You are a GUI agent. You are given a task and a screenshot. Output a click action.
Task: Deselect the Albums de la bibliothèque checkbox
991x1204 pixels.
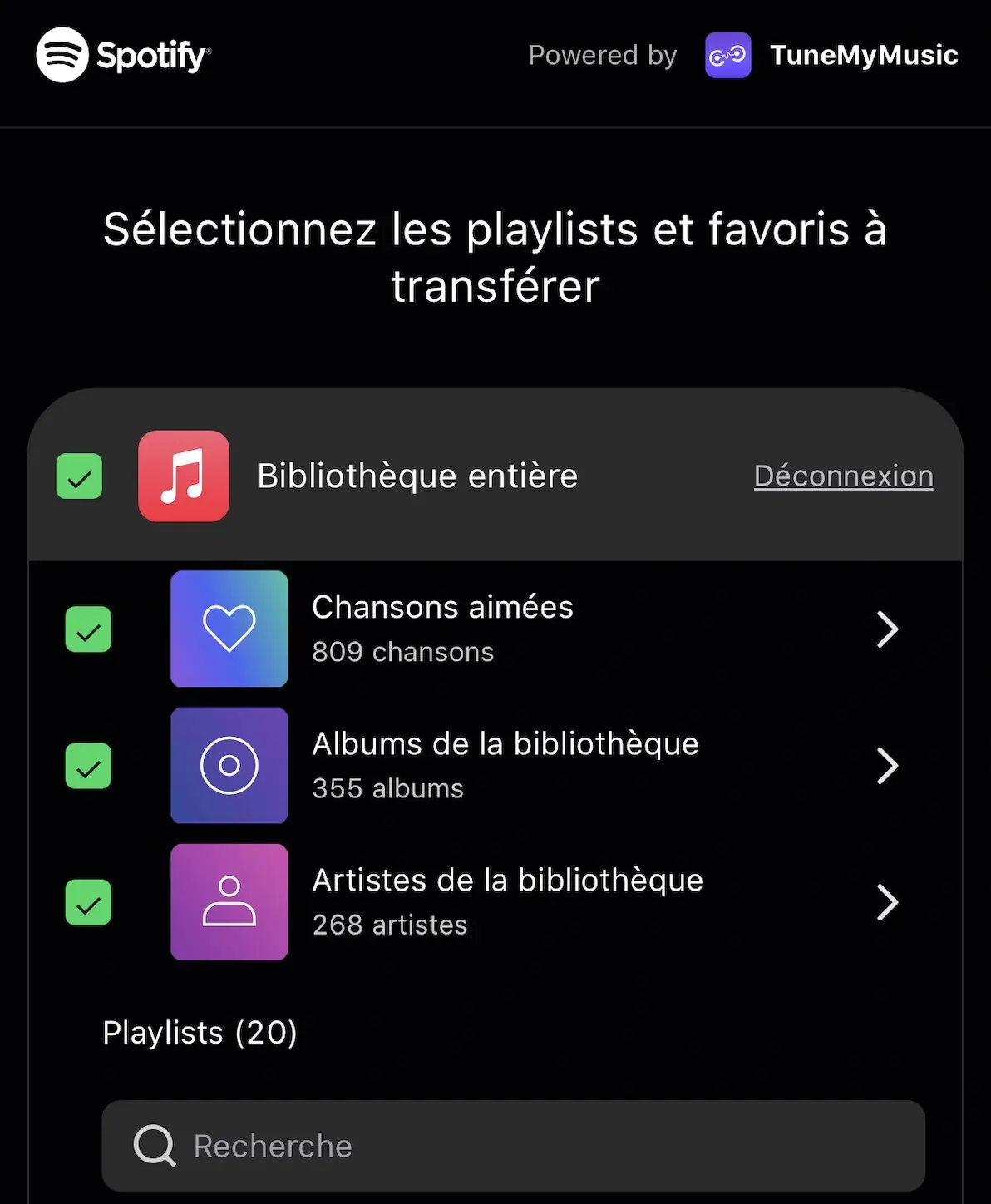[x=88, y=767]
